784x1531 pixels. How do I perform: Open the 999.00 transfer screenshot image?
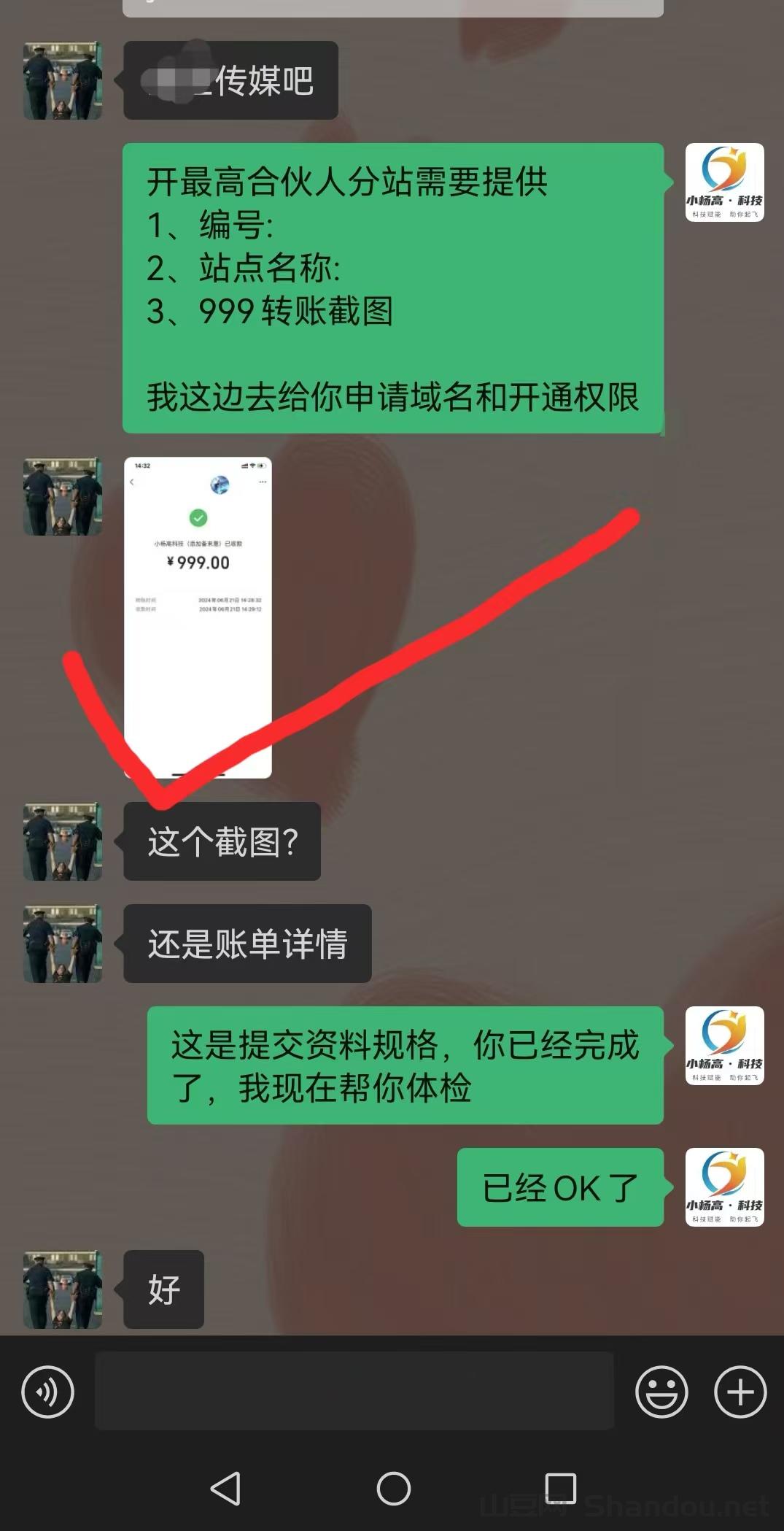198,617
